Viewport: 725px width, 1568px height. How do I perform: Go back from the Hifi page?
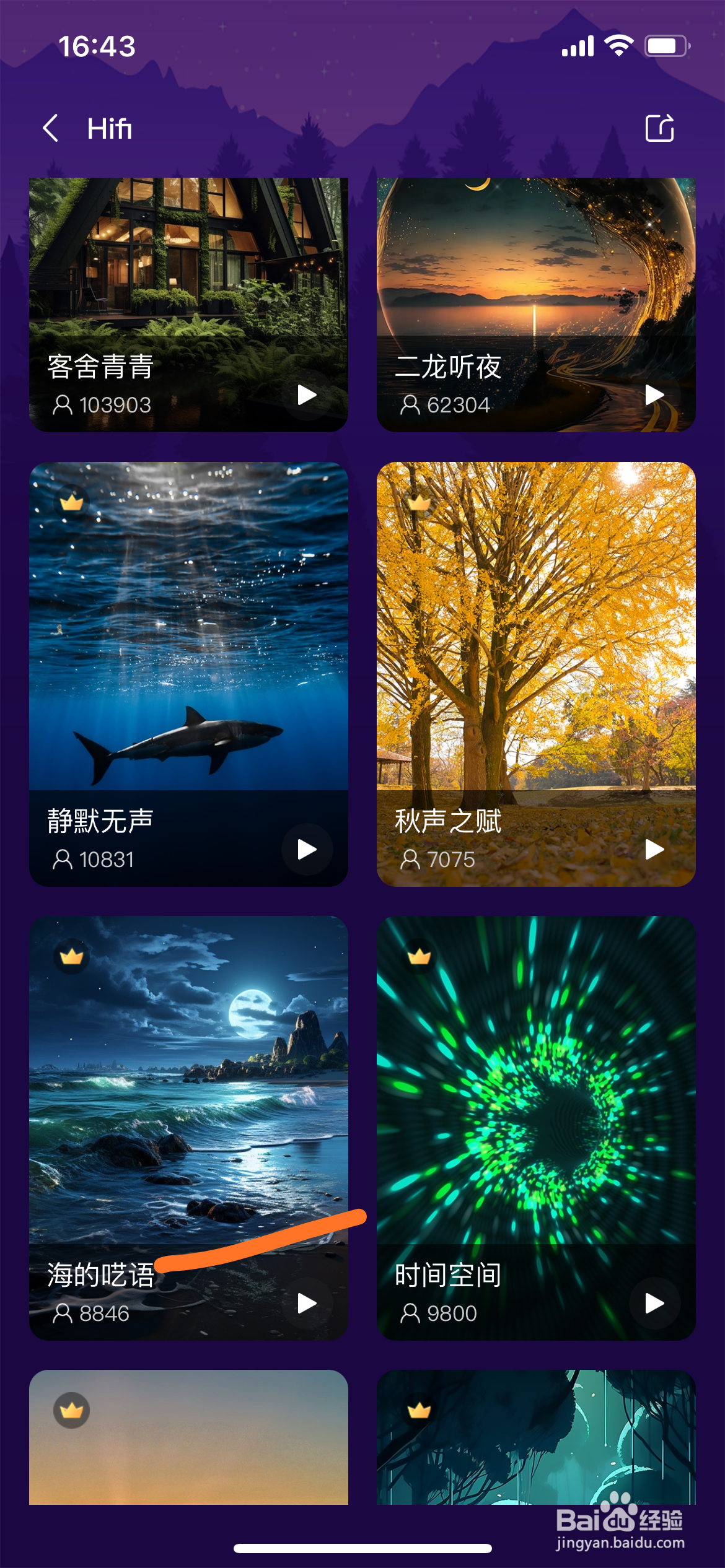(51, 129)
